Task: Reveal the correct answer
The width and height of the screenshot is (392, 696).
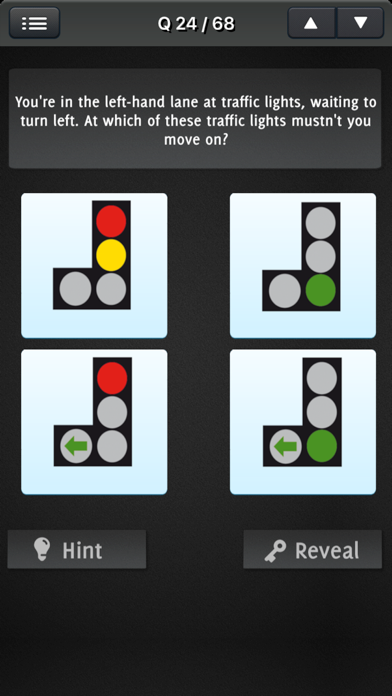Action: pos(313,549)
